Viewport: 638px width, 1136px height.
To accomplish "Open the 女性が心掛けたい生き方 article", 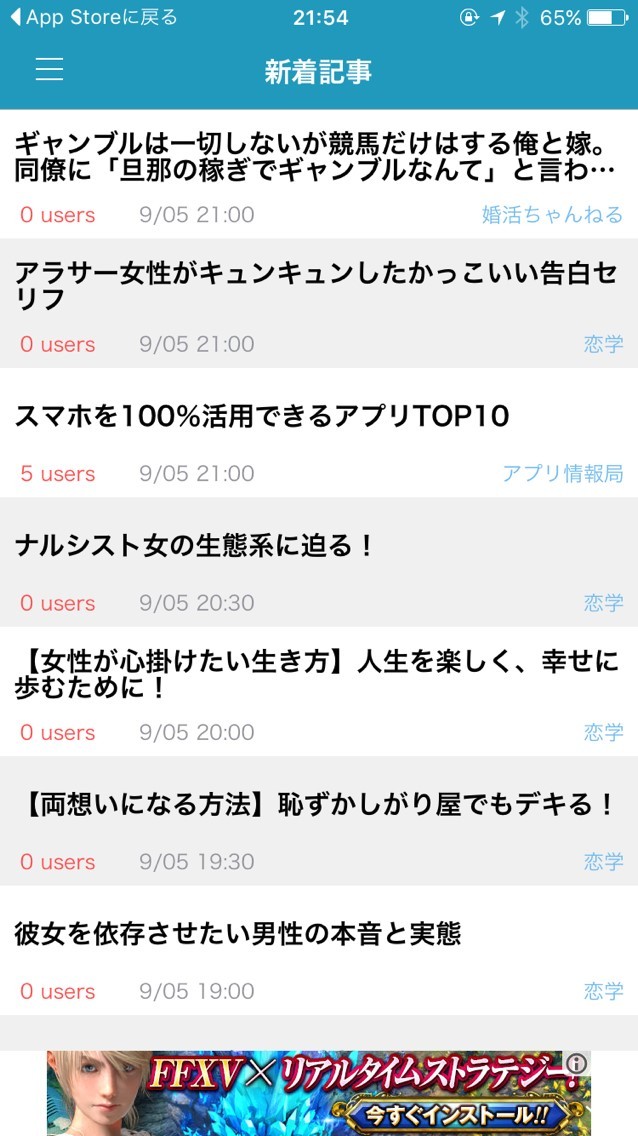I will coord(315,674).
